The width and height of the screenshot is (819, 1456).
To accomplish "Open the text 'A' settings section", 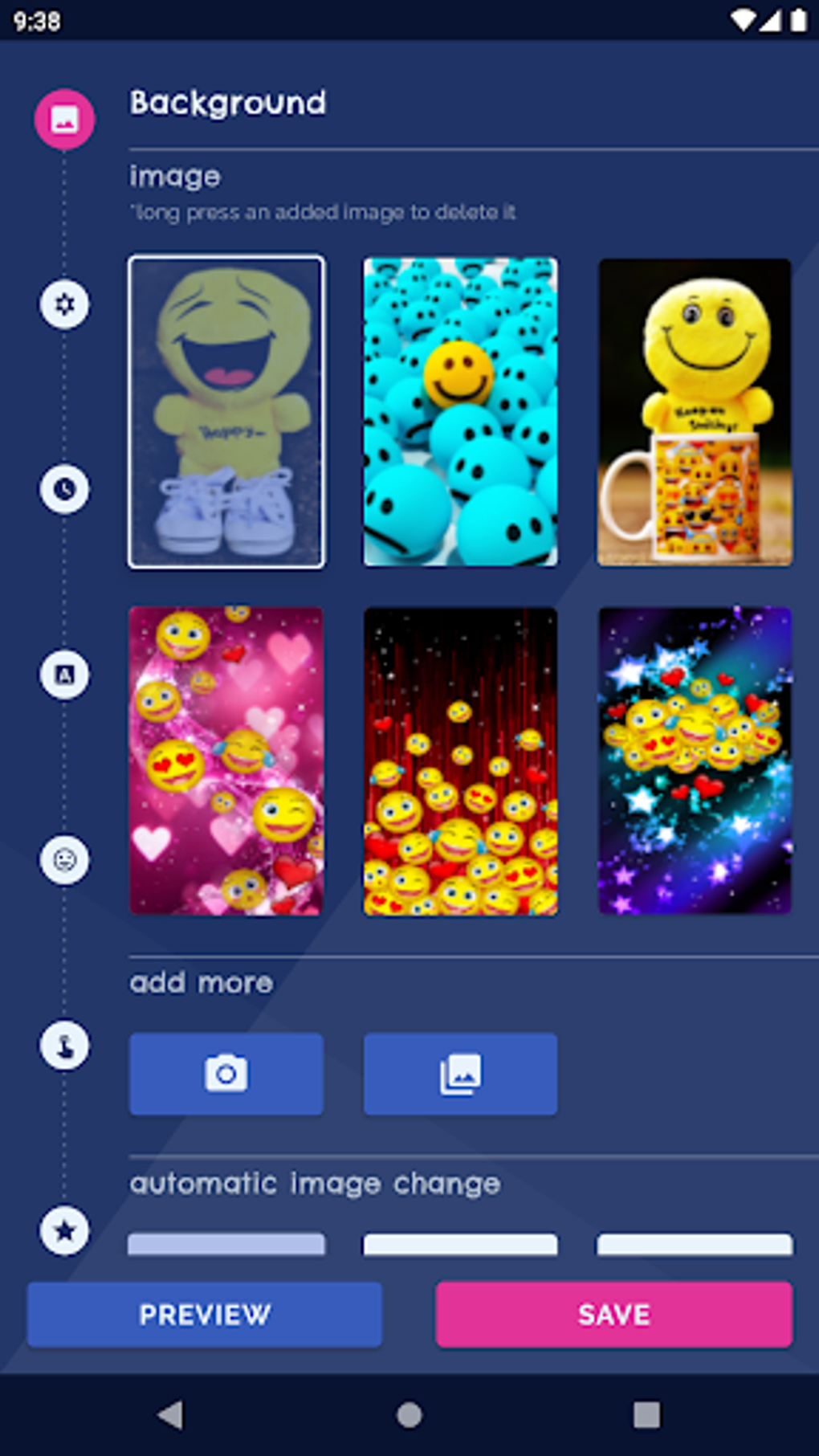I will (x=64, y=673).
